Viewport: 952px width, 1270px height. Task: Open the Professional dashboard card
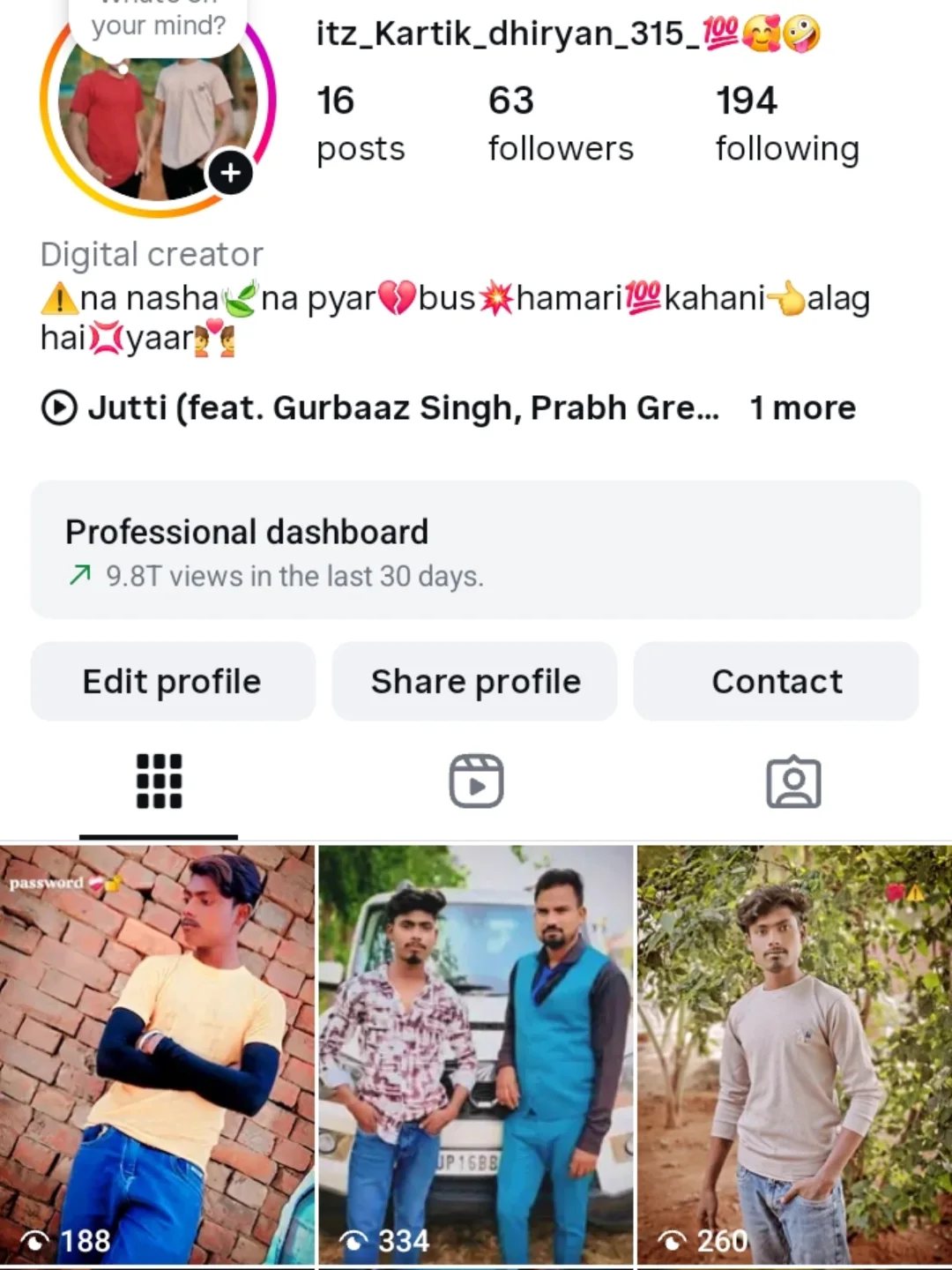click(x=476, y=549)
